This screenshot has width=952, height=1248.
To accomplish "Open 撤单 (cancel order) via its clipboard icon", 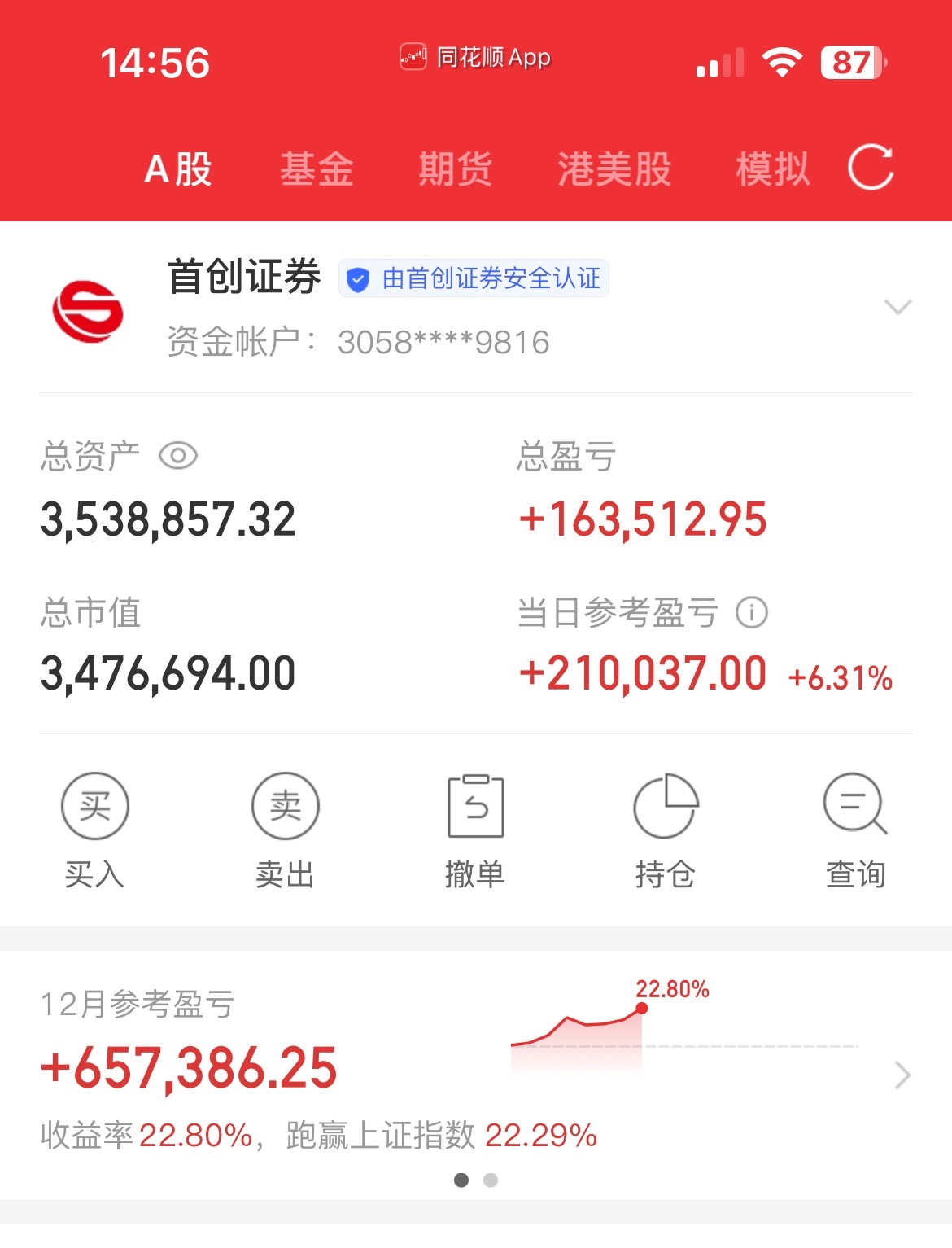I will pyautogui.click(x=476, y=805).
